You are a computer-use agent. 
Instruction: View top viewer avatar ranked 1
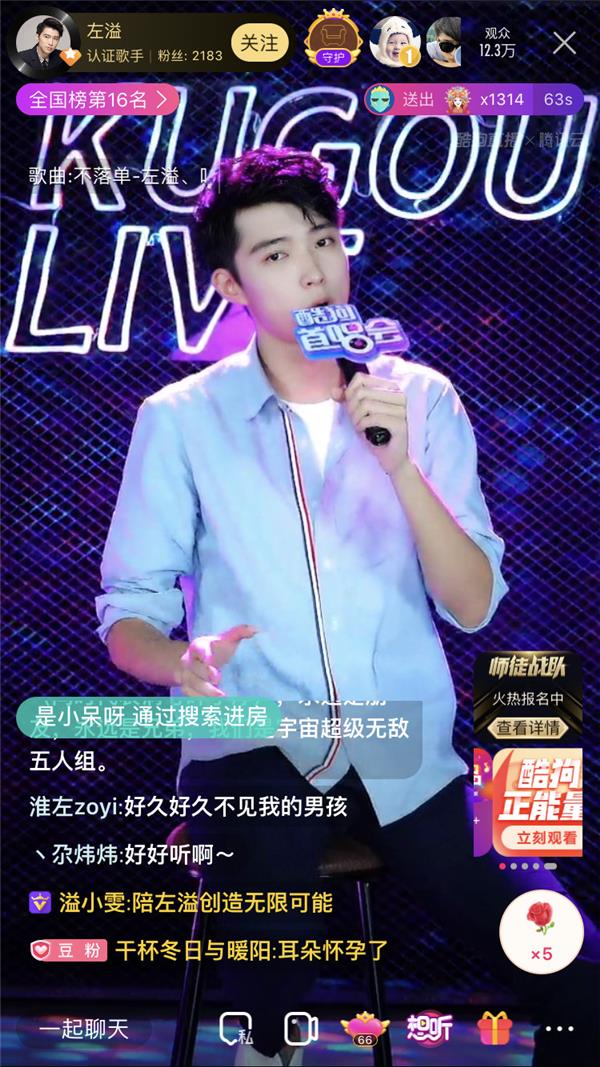[x=390, y=42]
